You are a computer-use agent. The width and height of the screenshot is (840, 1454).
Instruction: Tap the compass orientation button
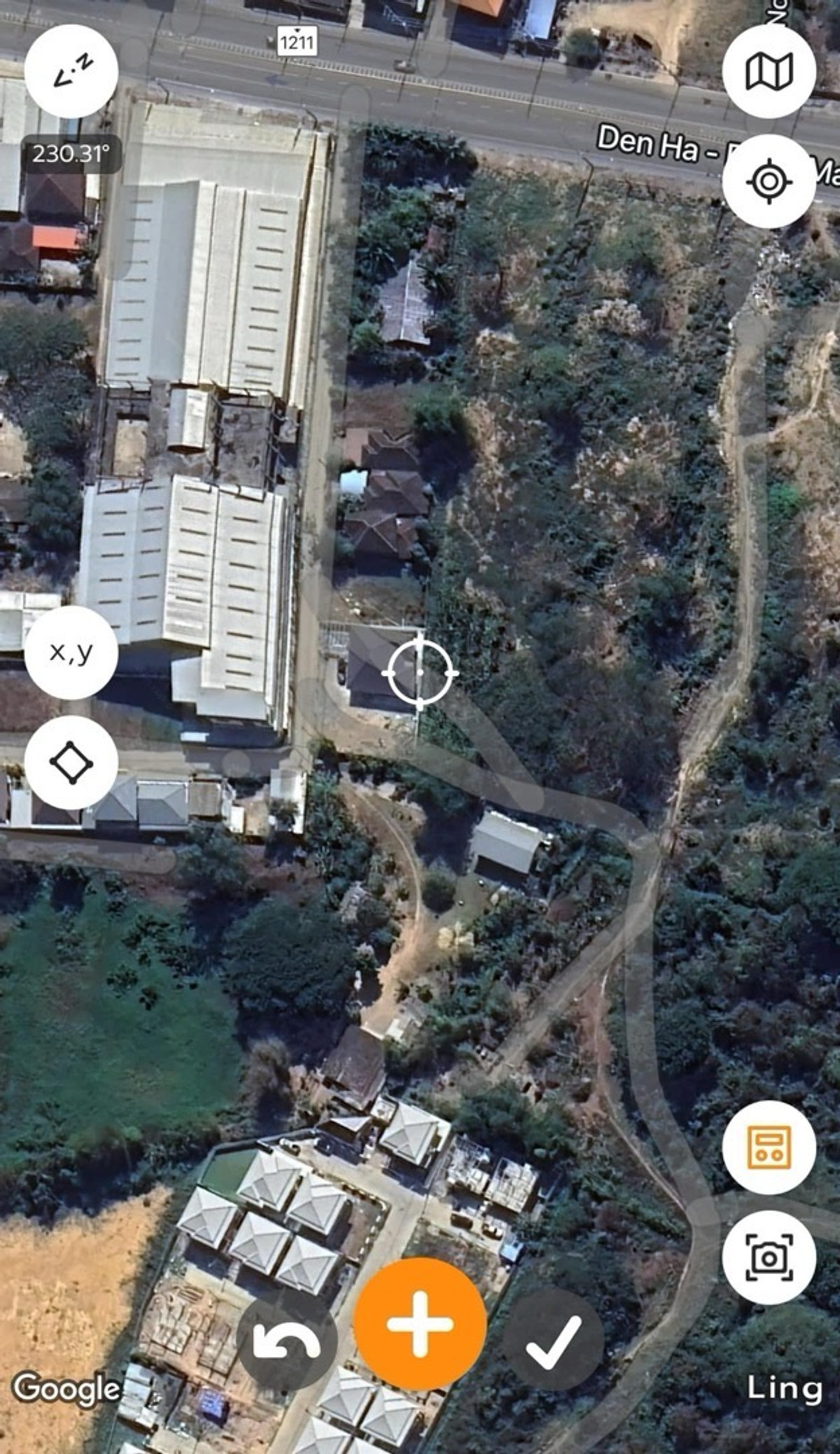point(71,71)
